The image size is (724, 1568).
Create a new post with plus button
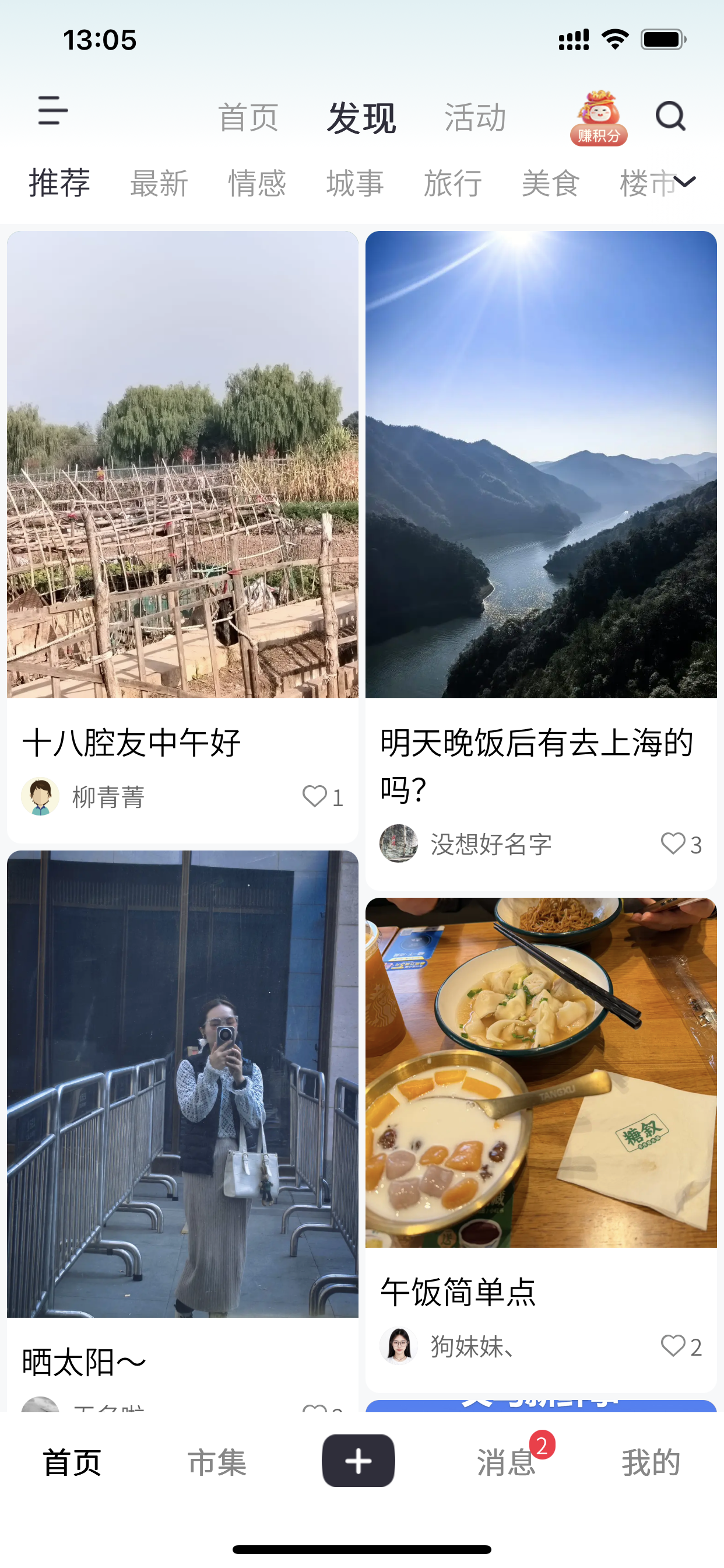[359, 1461]
